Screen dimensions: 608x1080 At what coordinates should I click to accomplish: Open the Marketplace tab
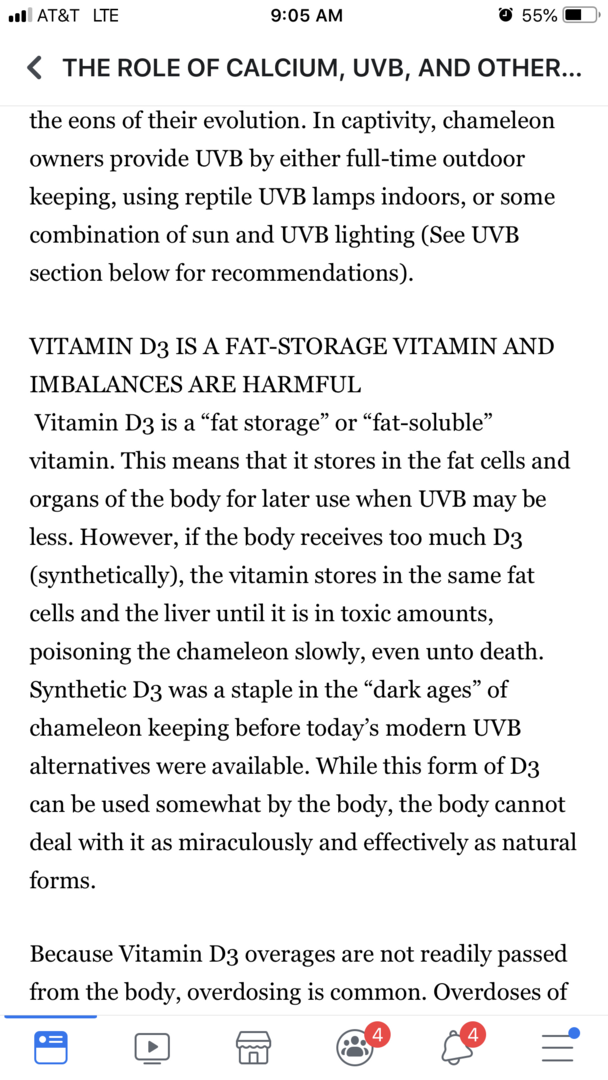tap(253, 1046)
